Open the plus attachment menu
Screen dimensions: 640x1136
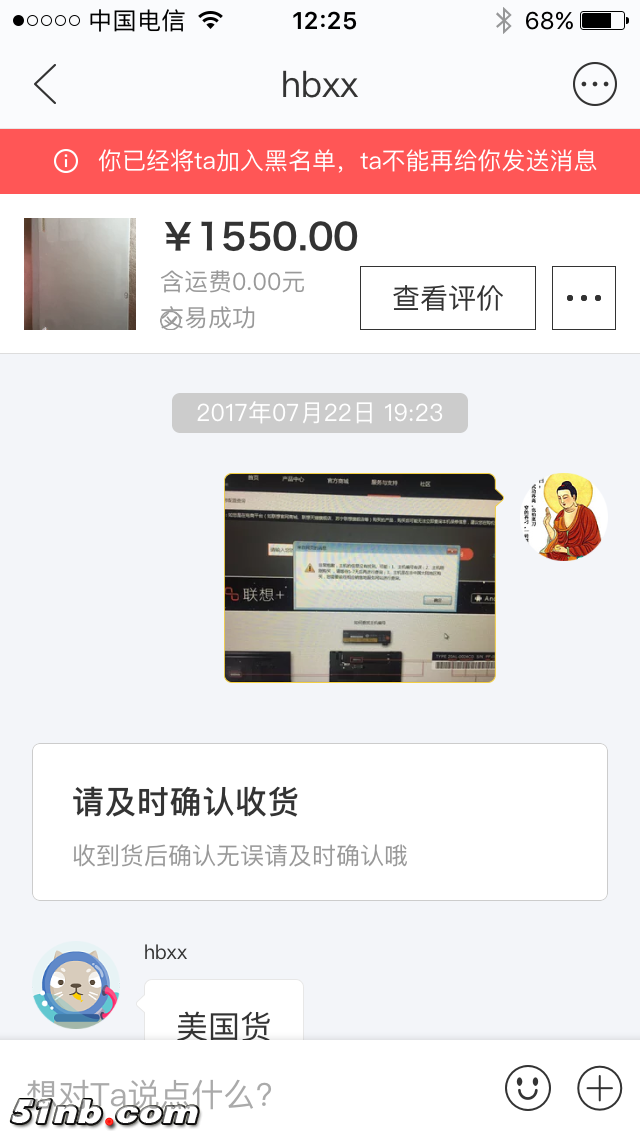[x=600, y=1087]
